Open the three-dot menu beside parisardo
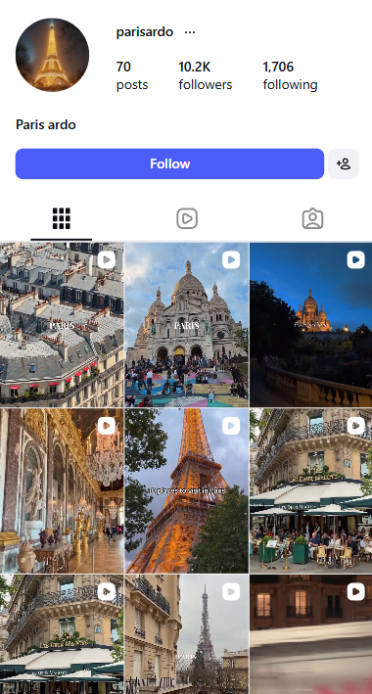Screen dimensions: 372x694 (190, 32)
